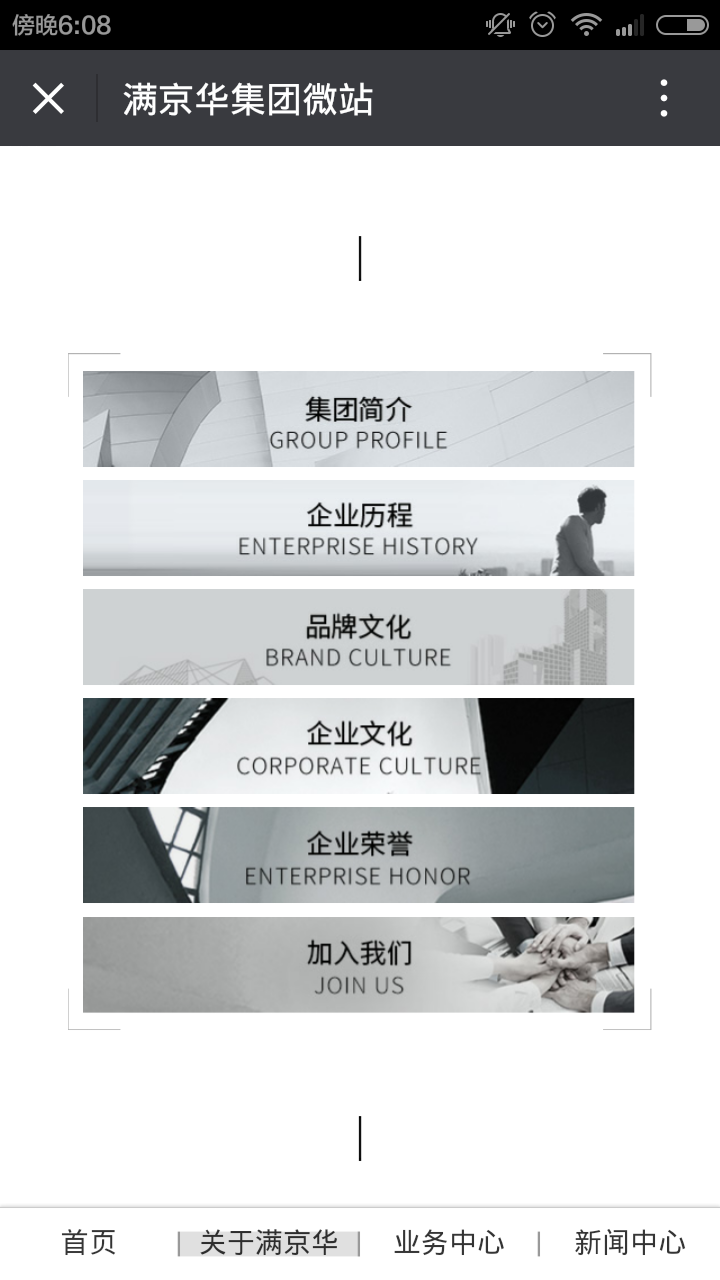Open the 品牌文化 Brand Culture banner

[358, 637]
